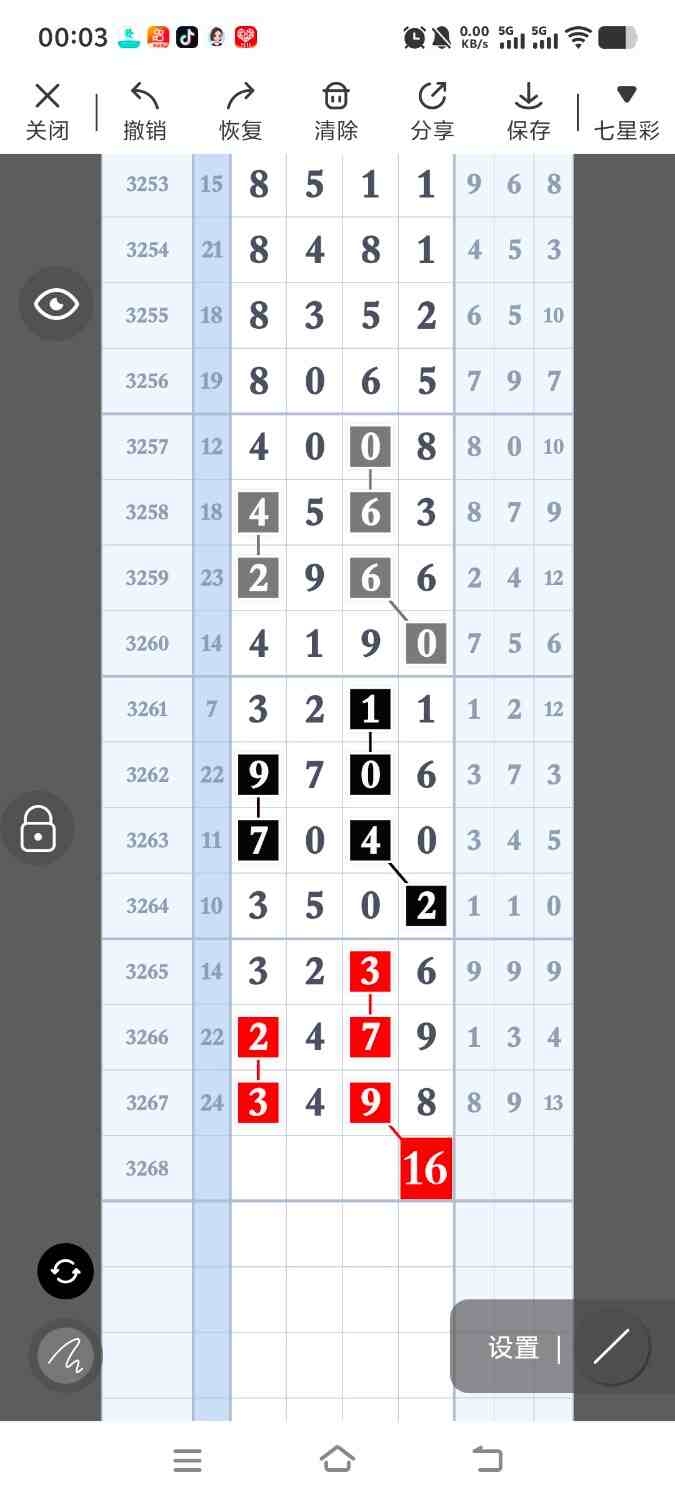Undo the last mark with 撤销
Image resolution: width=675 pixels, height=1500 pixels.
(144, 111)
